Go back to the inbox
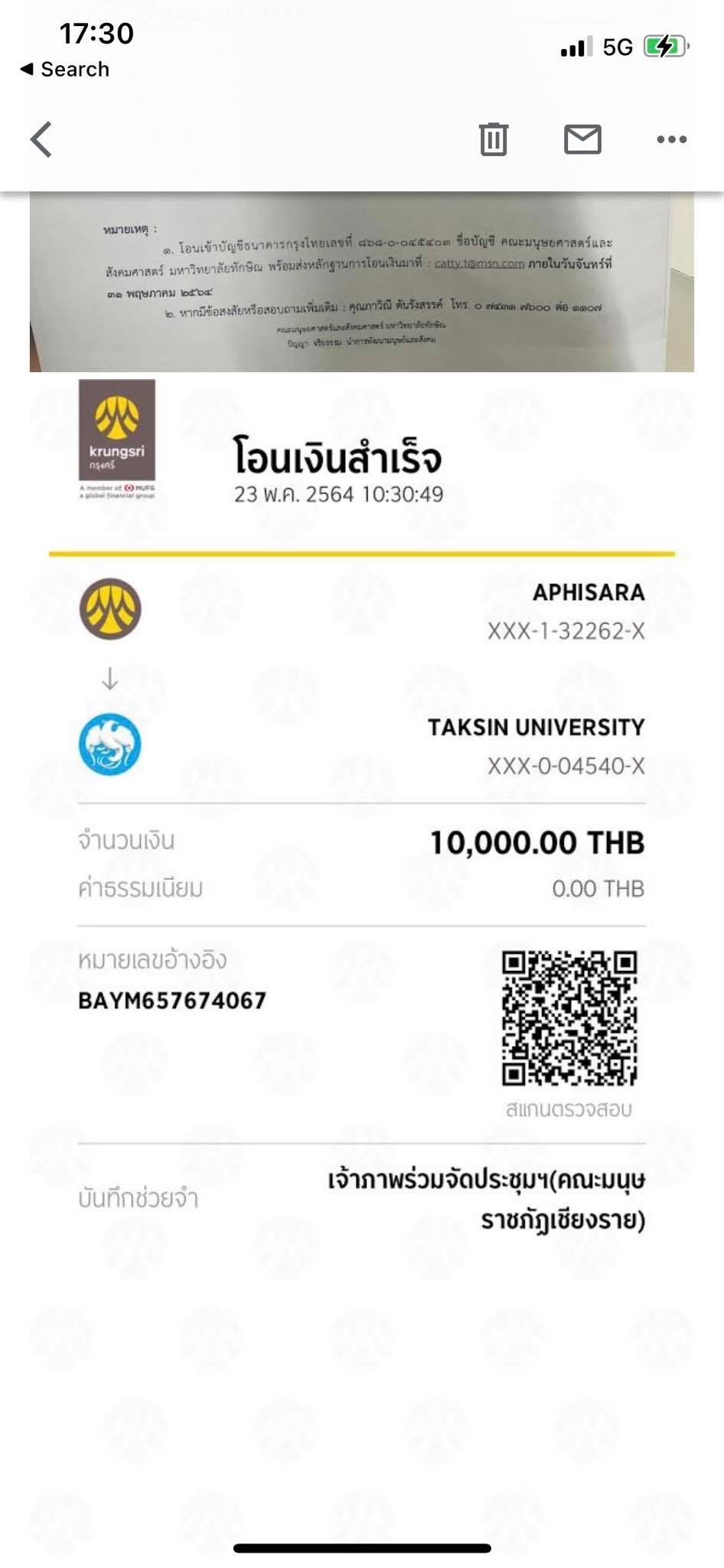The width and height of the screenshot is (724, 1568). click(41, 139)
